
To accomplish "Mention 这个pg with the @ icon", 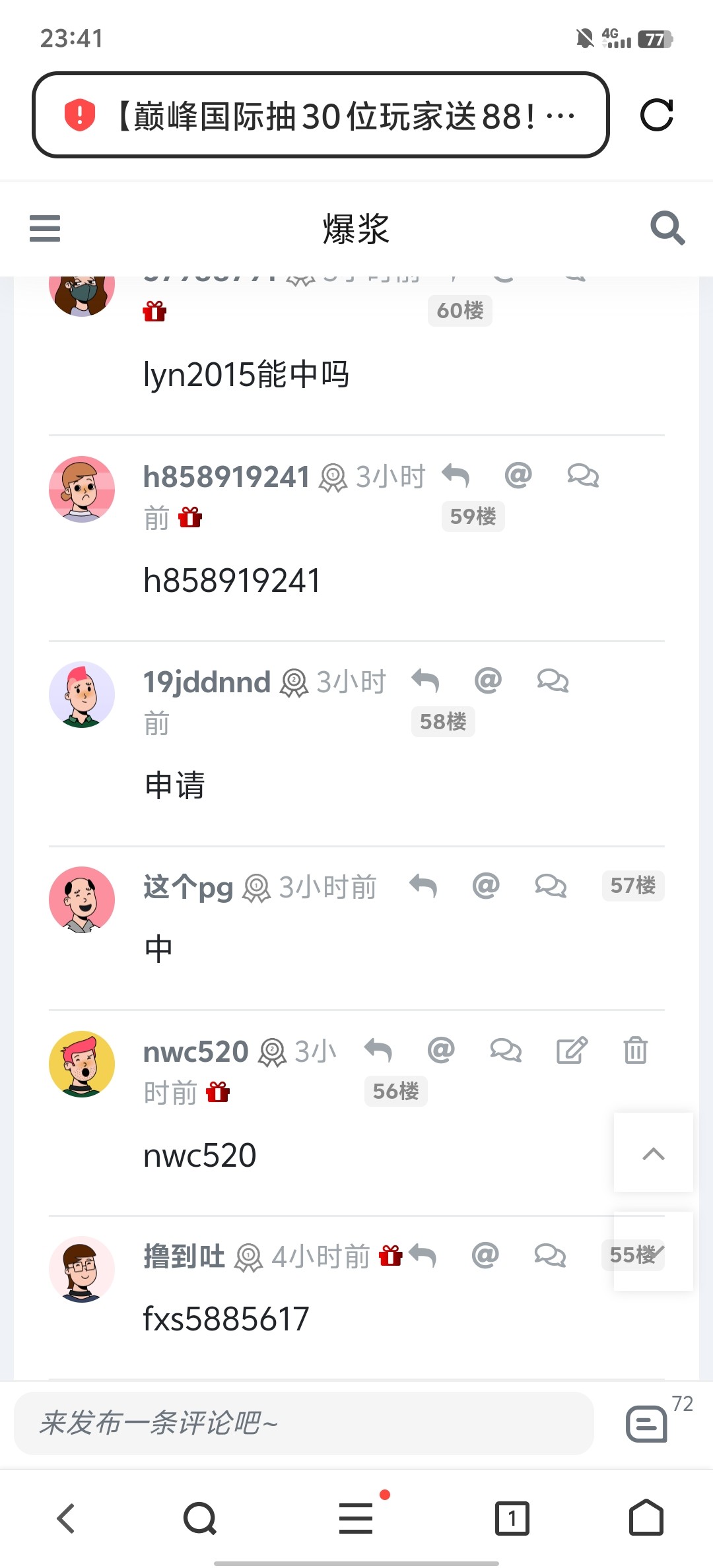I will point(486,886).
